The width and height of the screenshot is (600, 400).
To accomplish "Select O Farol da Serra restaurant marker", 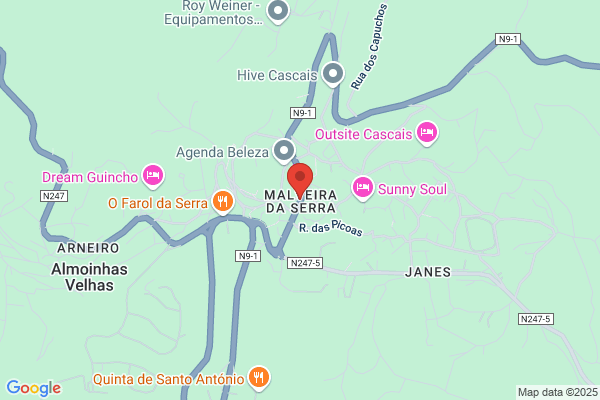I will [x=222, y=202].
